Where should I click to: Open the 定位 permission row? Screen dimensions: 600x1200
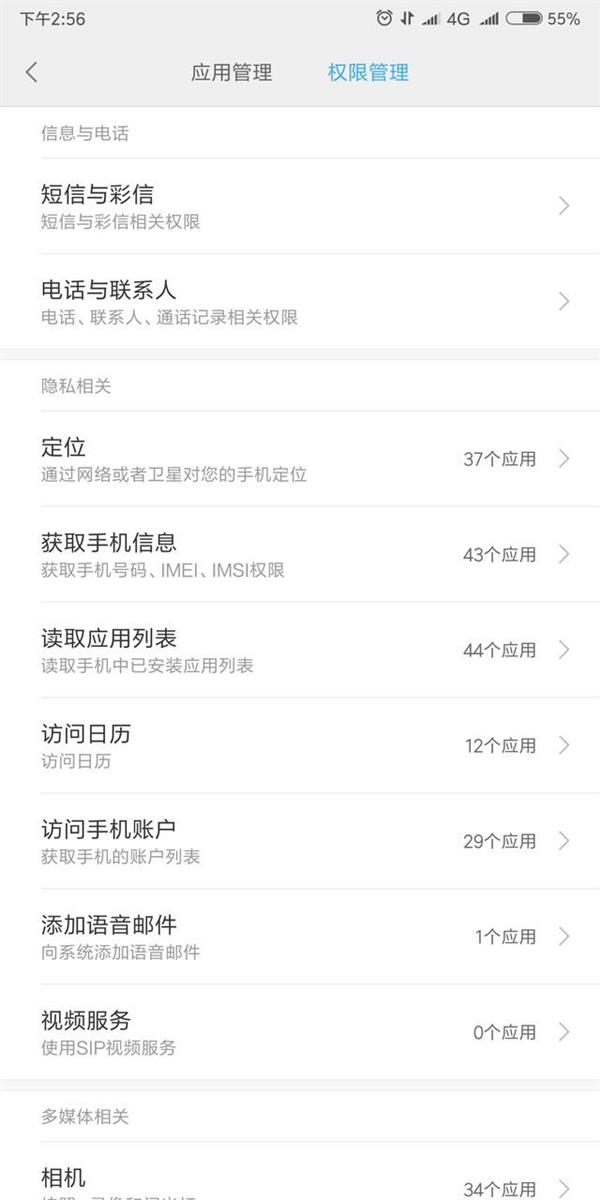tap(300, 459)
